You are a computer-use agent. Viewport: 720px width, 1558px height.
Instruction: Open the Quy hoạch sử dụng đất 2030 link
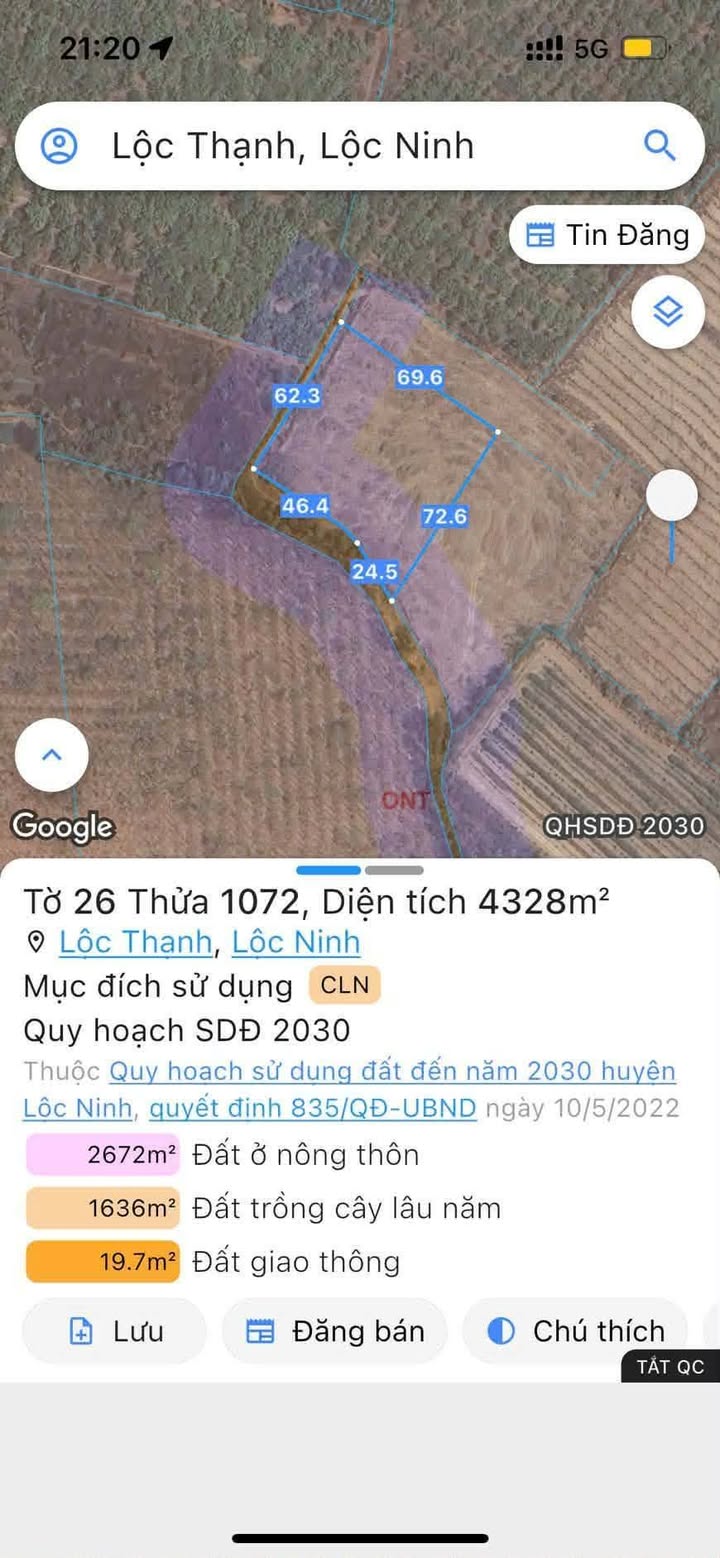click(x=392, y=1071)
